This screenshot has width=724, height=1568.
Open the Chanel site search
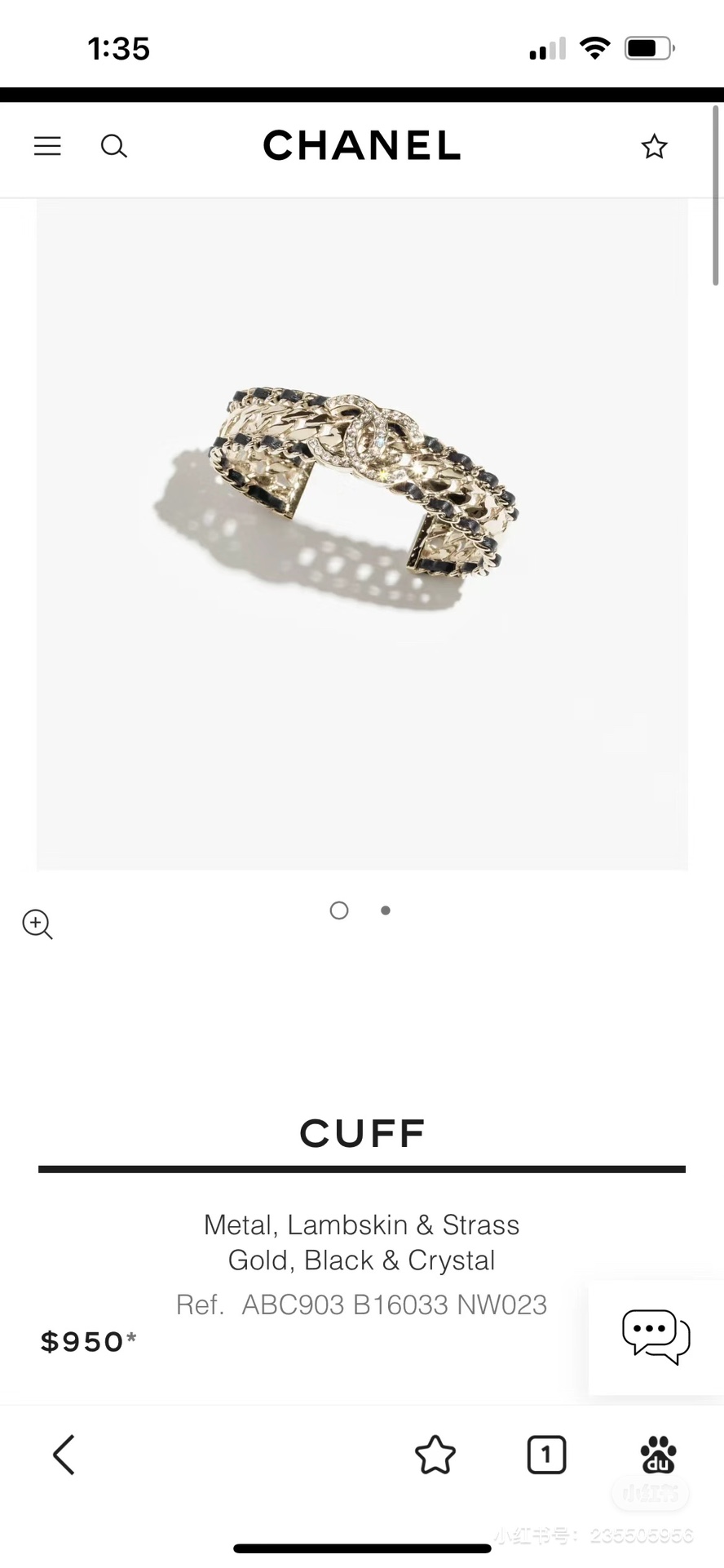point(114,146)
